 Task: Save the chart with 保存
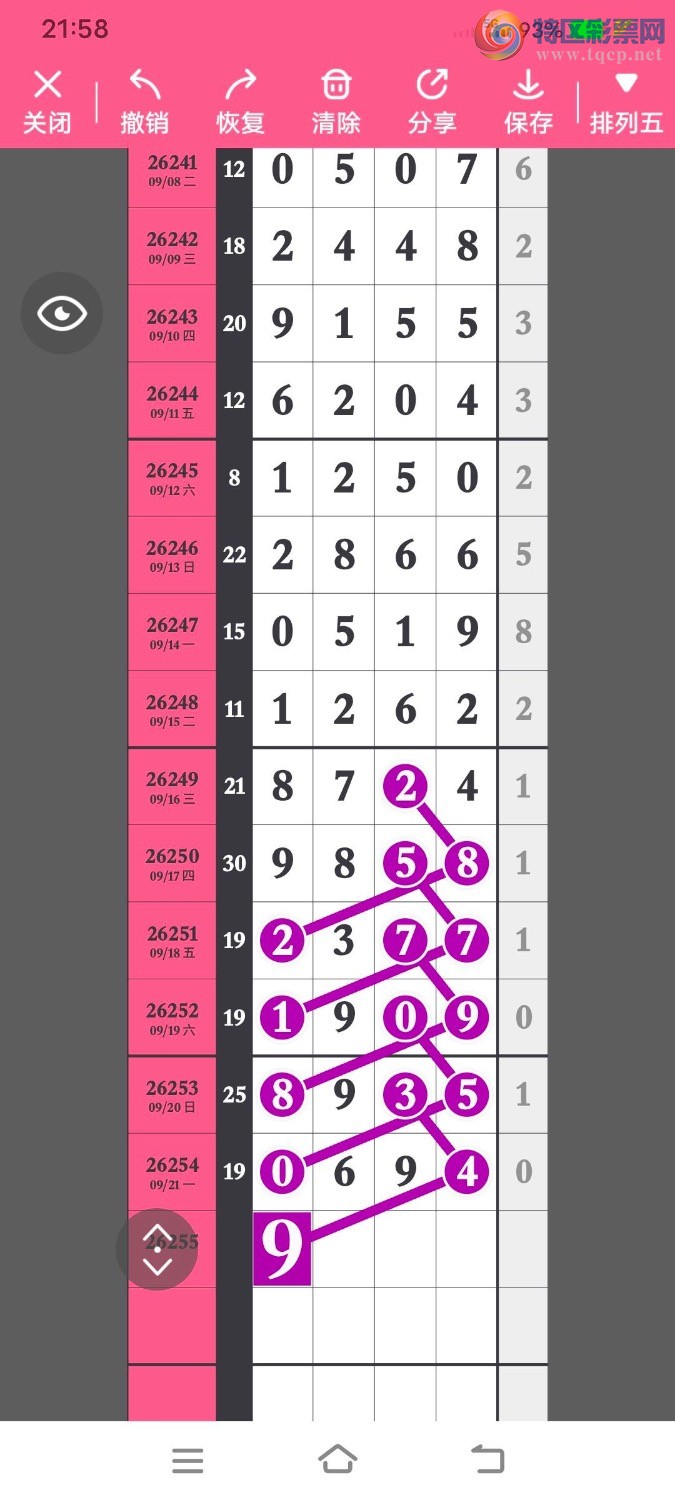[x=528, y=102]
